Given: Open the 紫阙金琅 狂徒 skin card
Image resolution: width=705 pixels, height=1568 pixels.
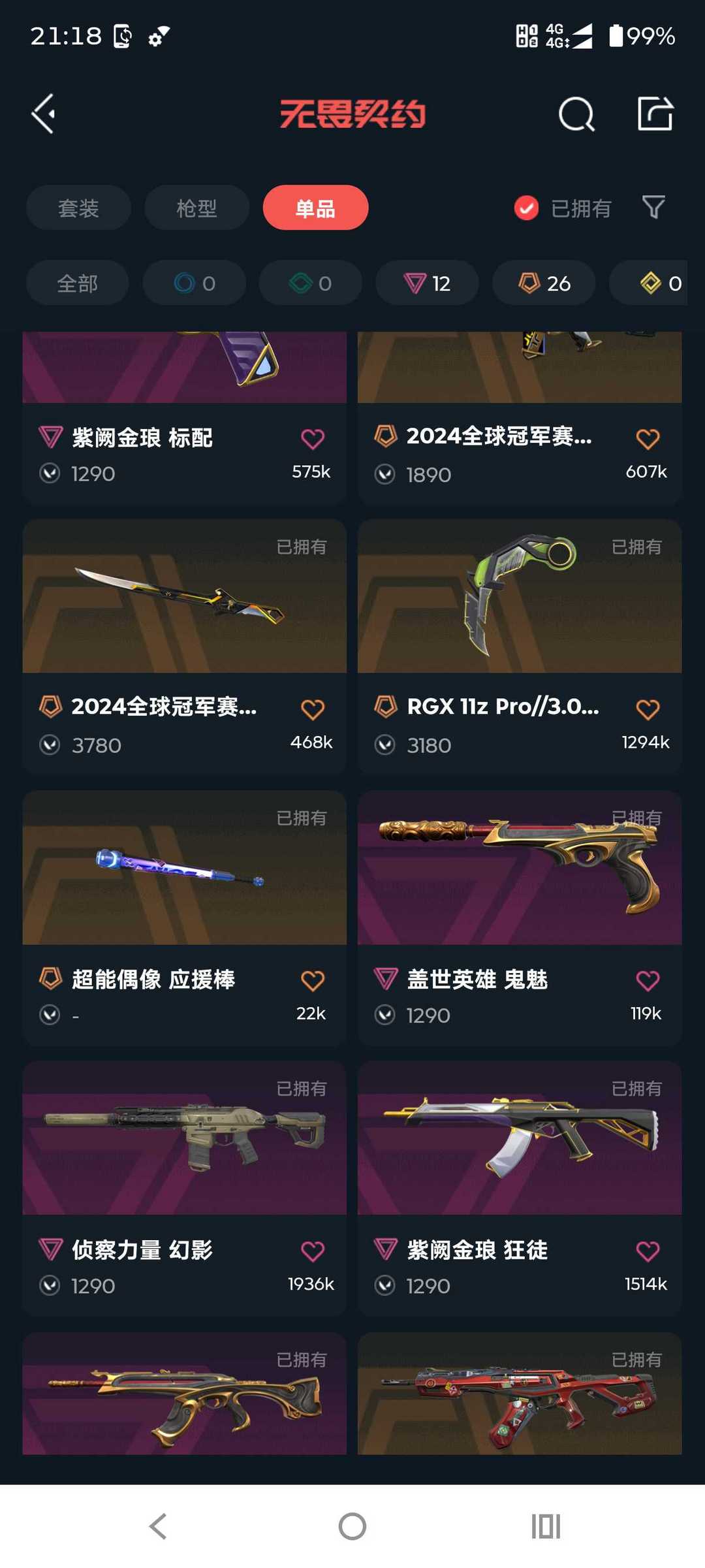Looking at the screenshot, I should click(520, 1189).
